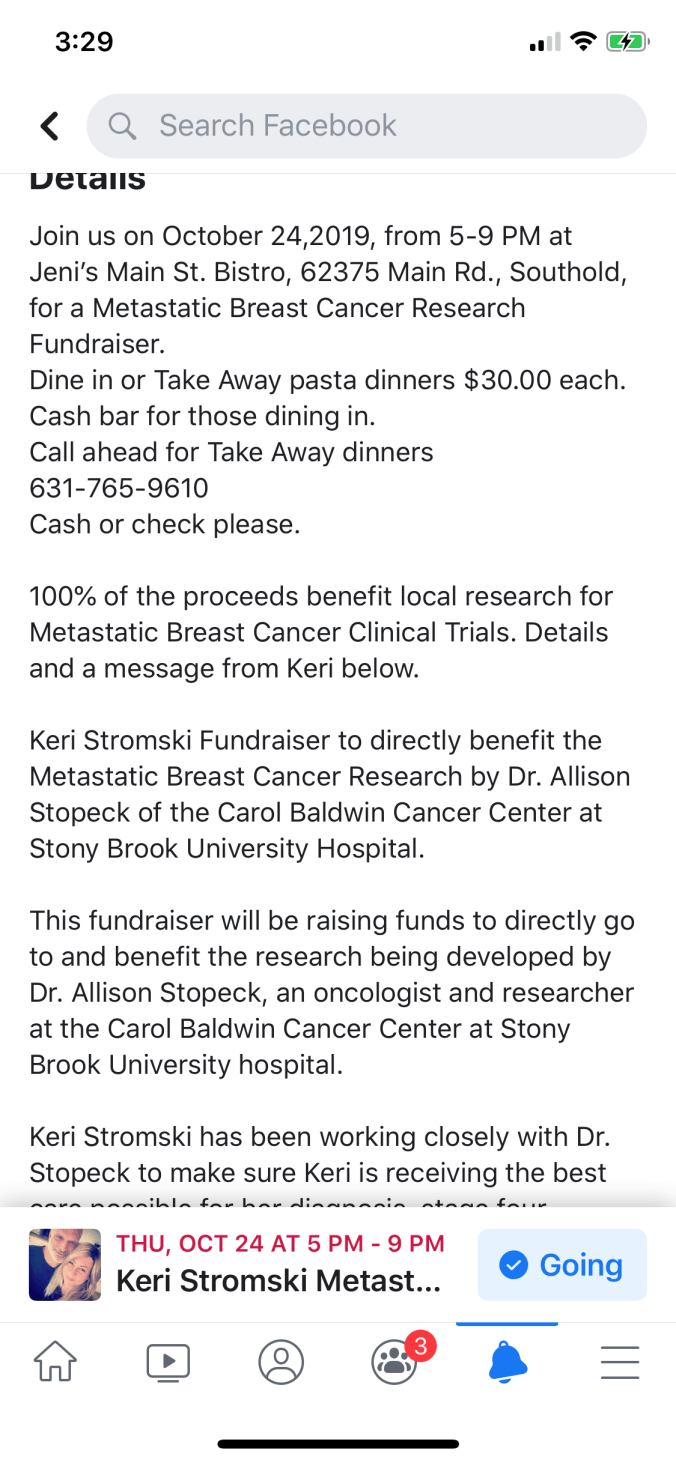The image size is (676, 1463).
Task: Tap the Going button for this event
Action: pos(562,1265)
